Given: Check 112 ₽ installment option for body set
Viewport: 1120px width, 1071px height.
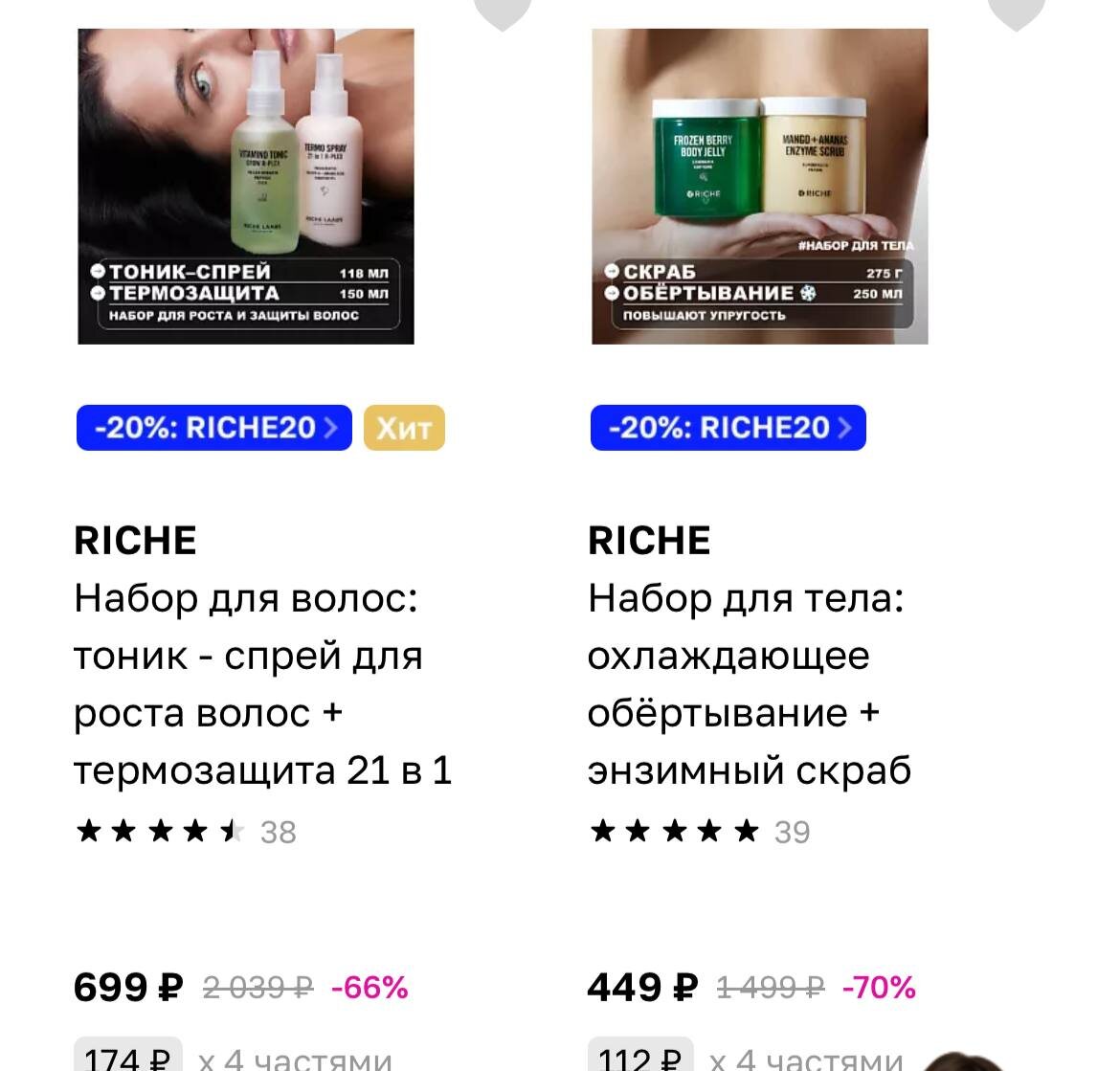Looking at the screenshot, I should (x=639, y=1058).
